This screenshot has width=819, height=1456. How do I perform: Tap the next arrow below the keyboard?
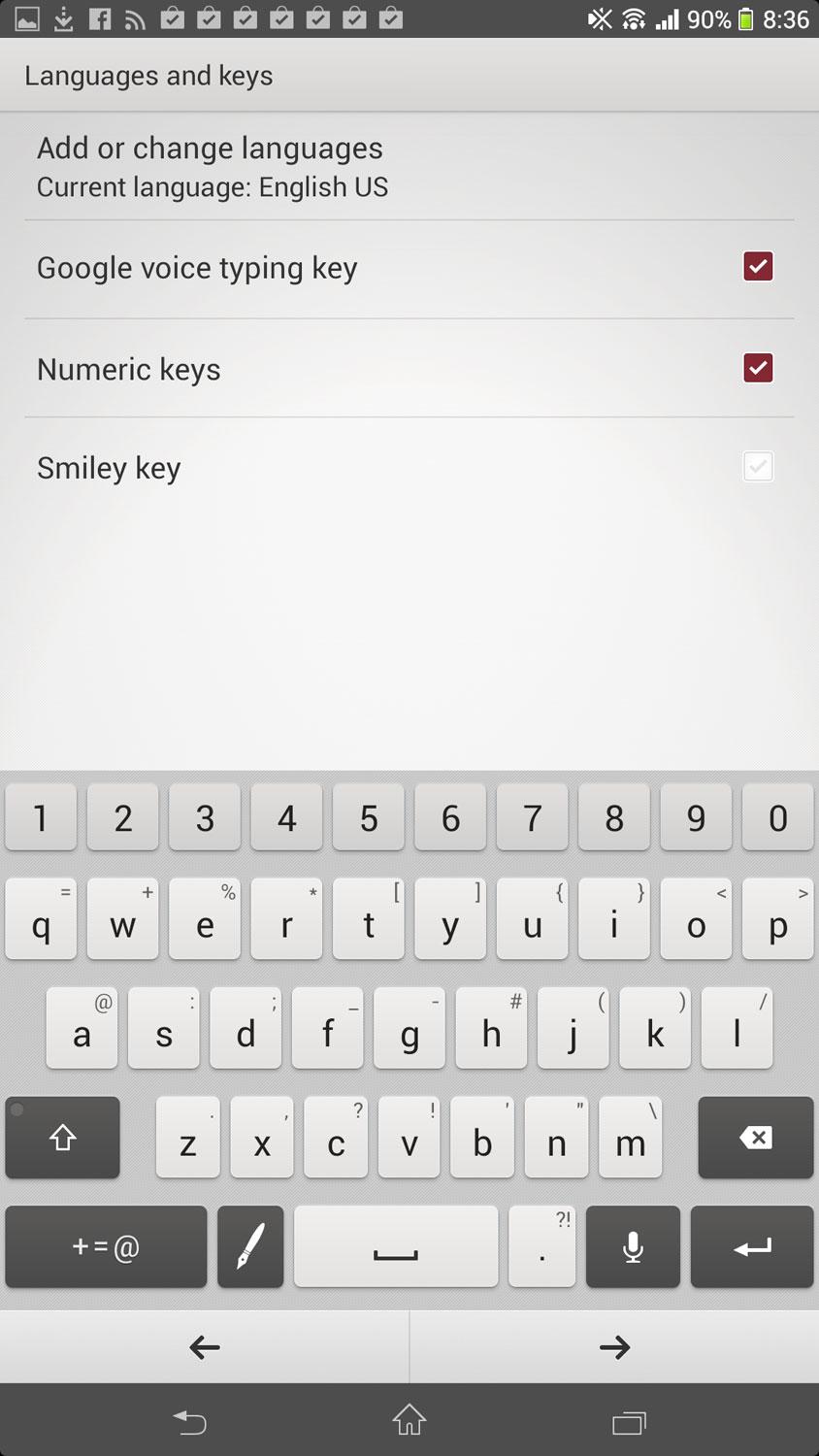(614, 1346)
